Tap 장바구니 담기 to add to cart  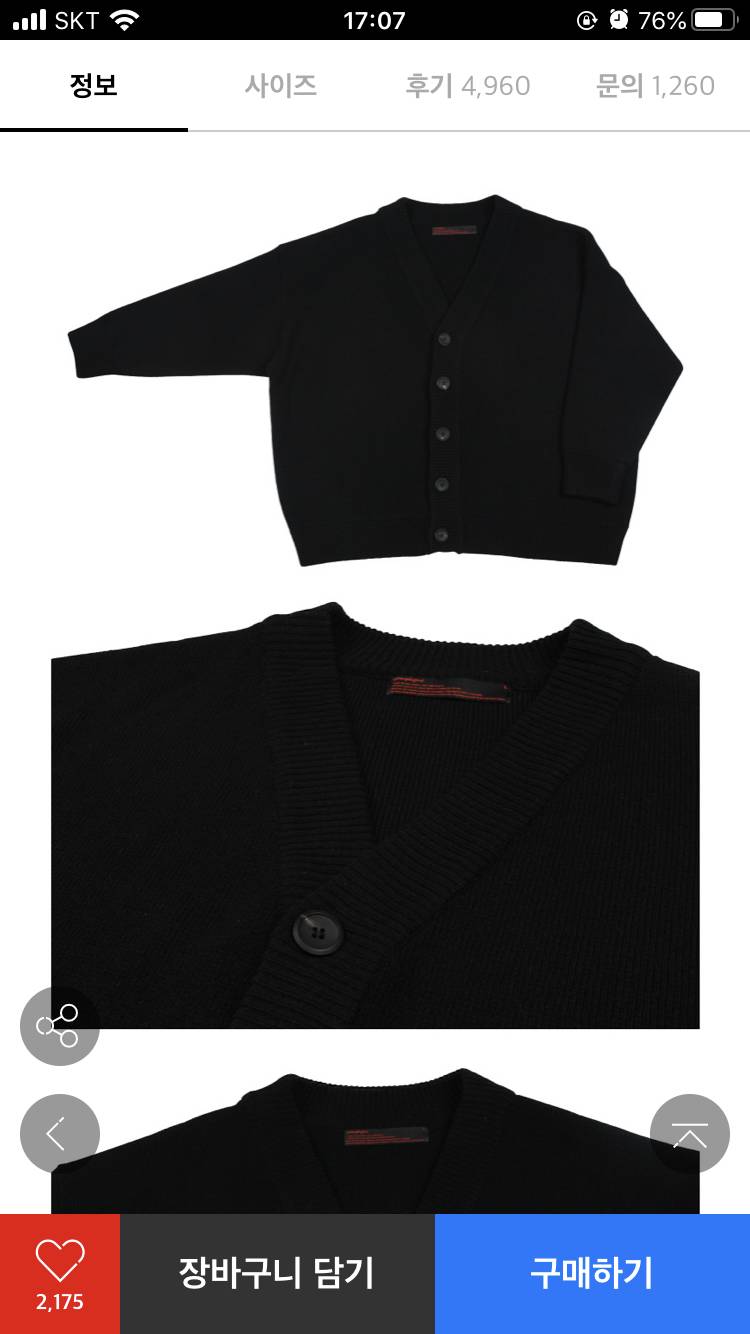[x=277, y=1273]
